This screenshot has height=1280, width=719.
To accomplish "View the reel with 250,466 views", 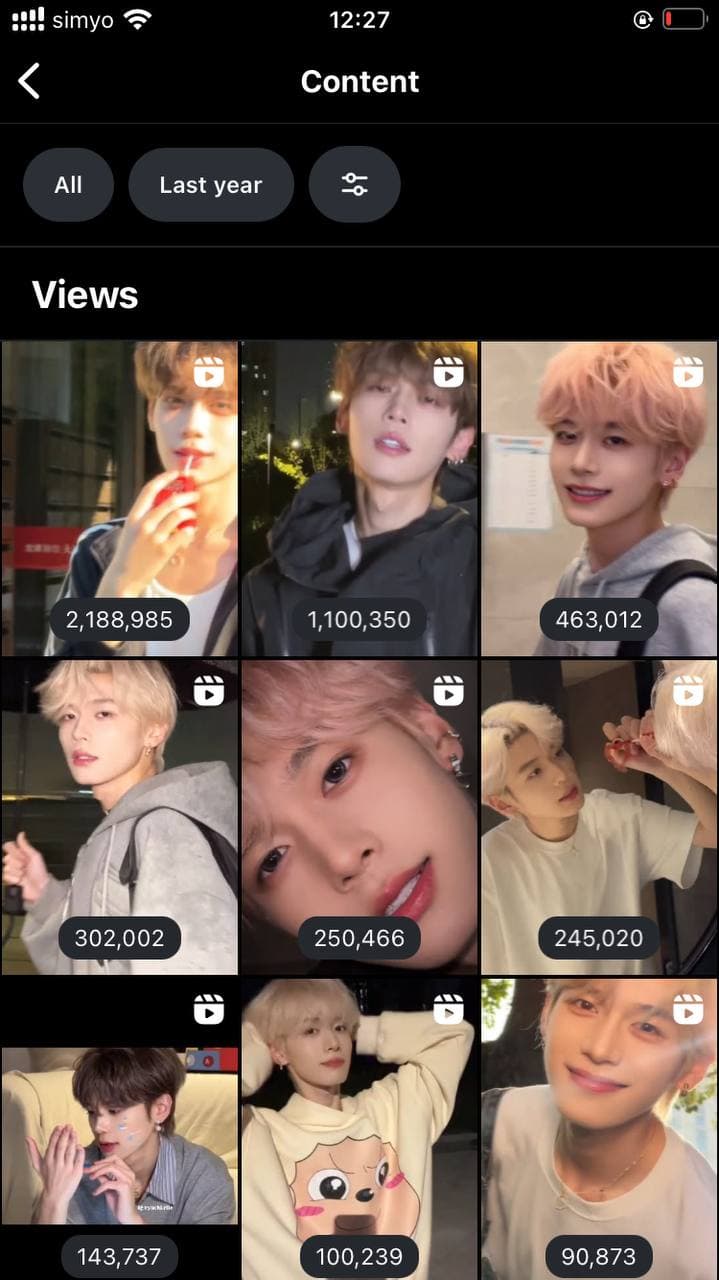I will pyautogui.click(x=359, y=817).
